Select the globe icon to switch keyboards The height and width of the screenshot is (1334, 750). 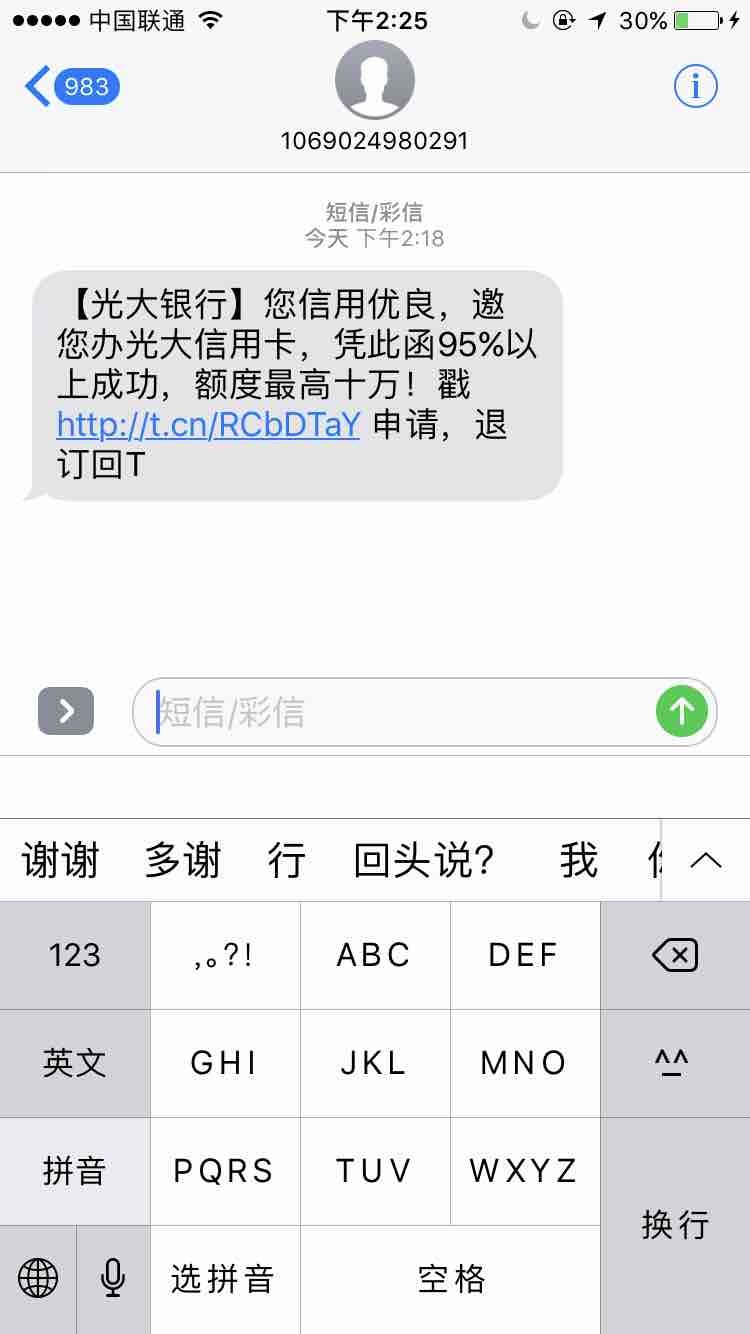tap(37, 1279)
